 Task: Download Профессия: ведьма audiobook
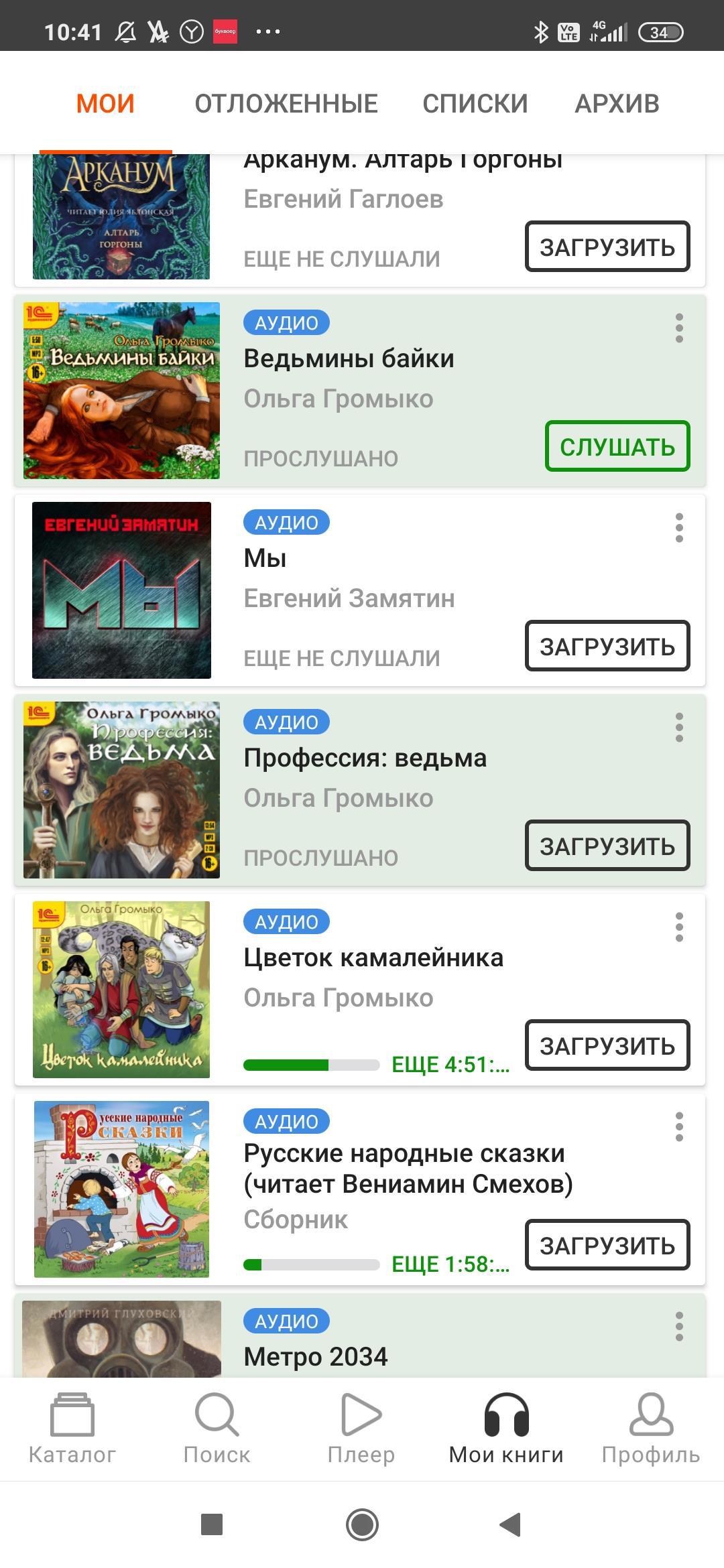(x=607, y=846)
